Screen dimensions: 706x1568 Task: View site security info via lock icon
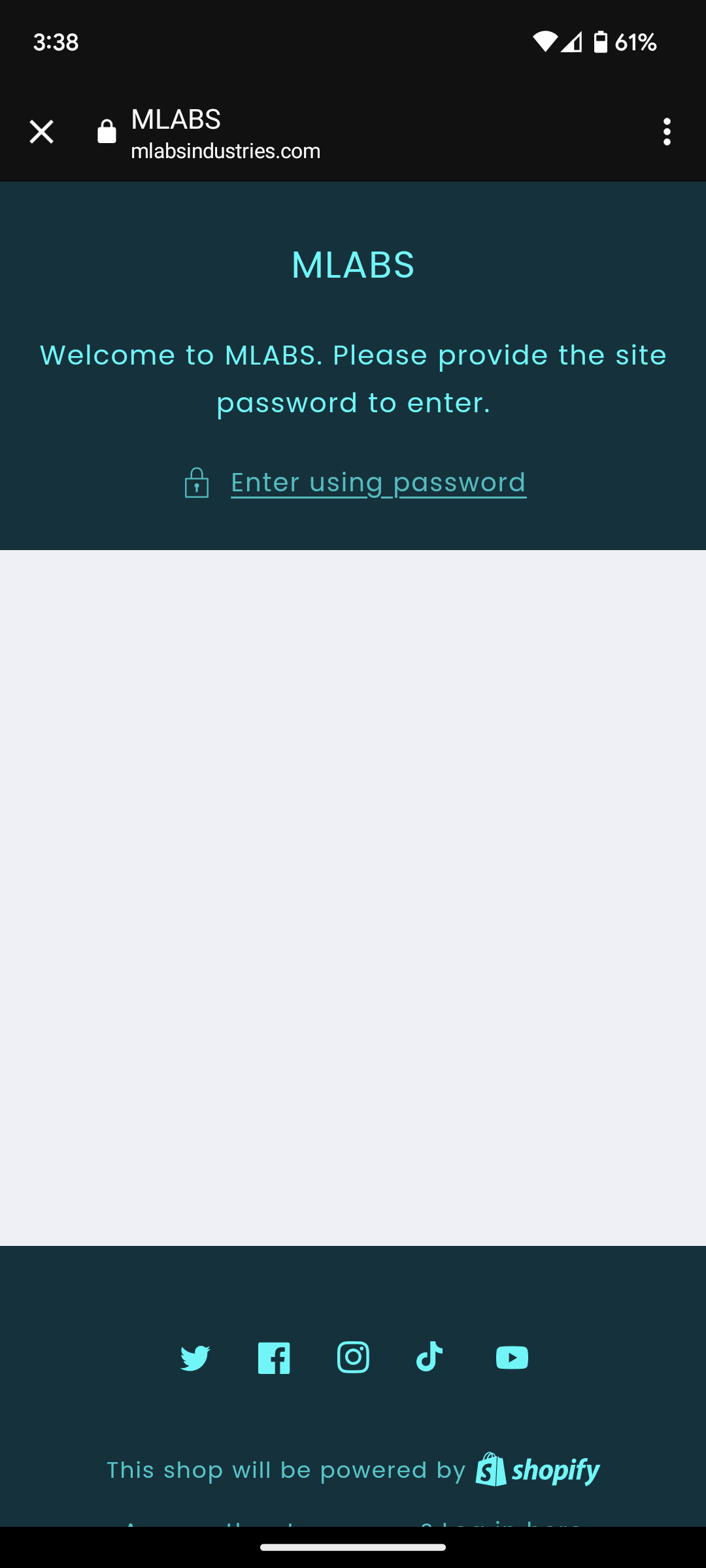click(107, 131)
